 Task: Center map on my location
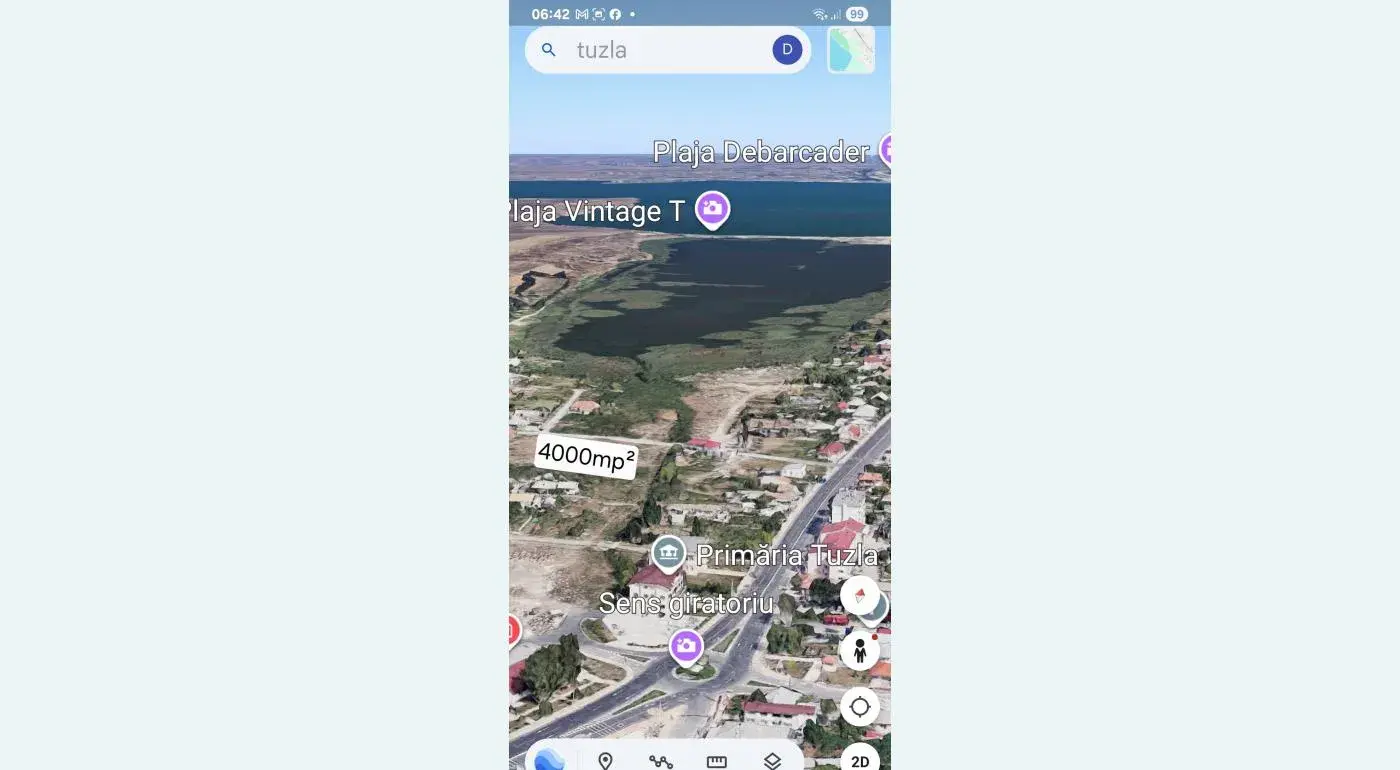tap(860, 707)
